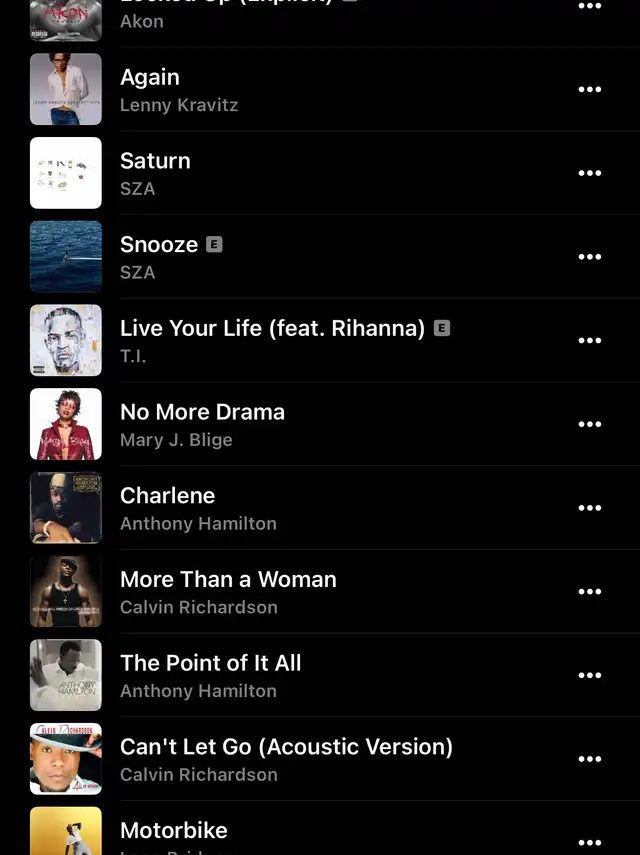Play Snooze by SZA
The image size is (640, 855).
point(159,245)
